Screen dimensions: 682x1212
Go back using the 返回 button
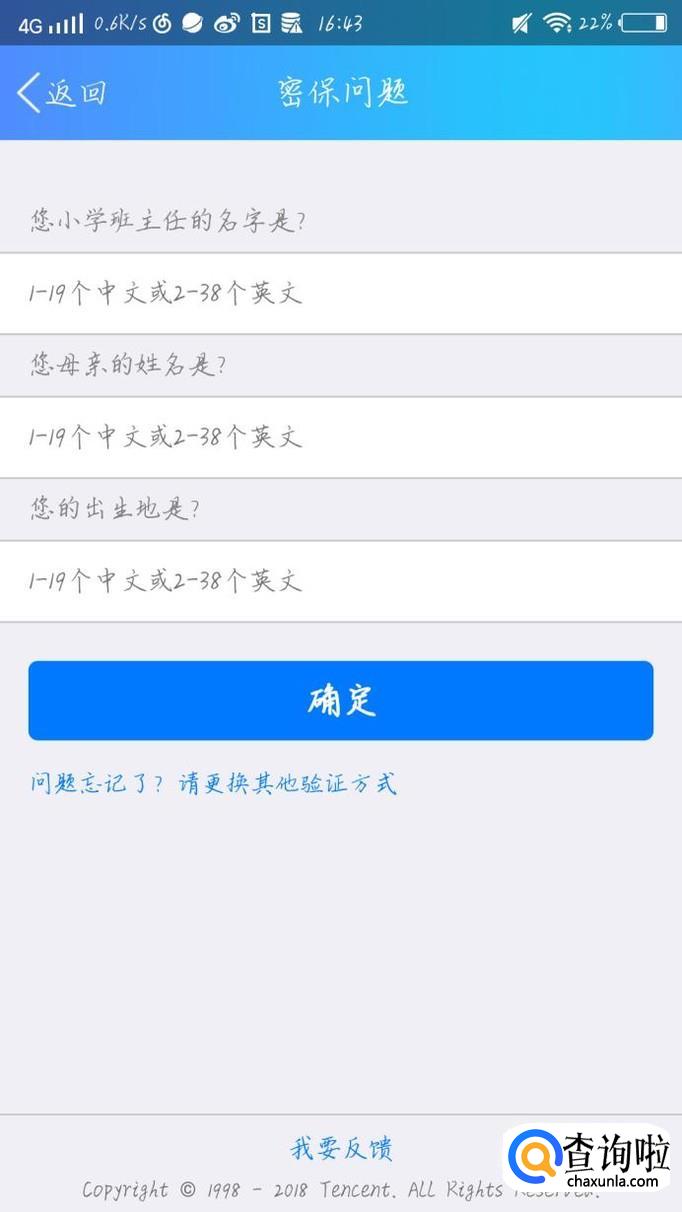tap(62, 93)
